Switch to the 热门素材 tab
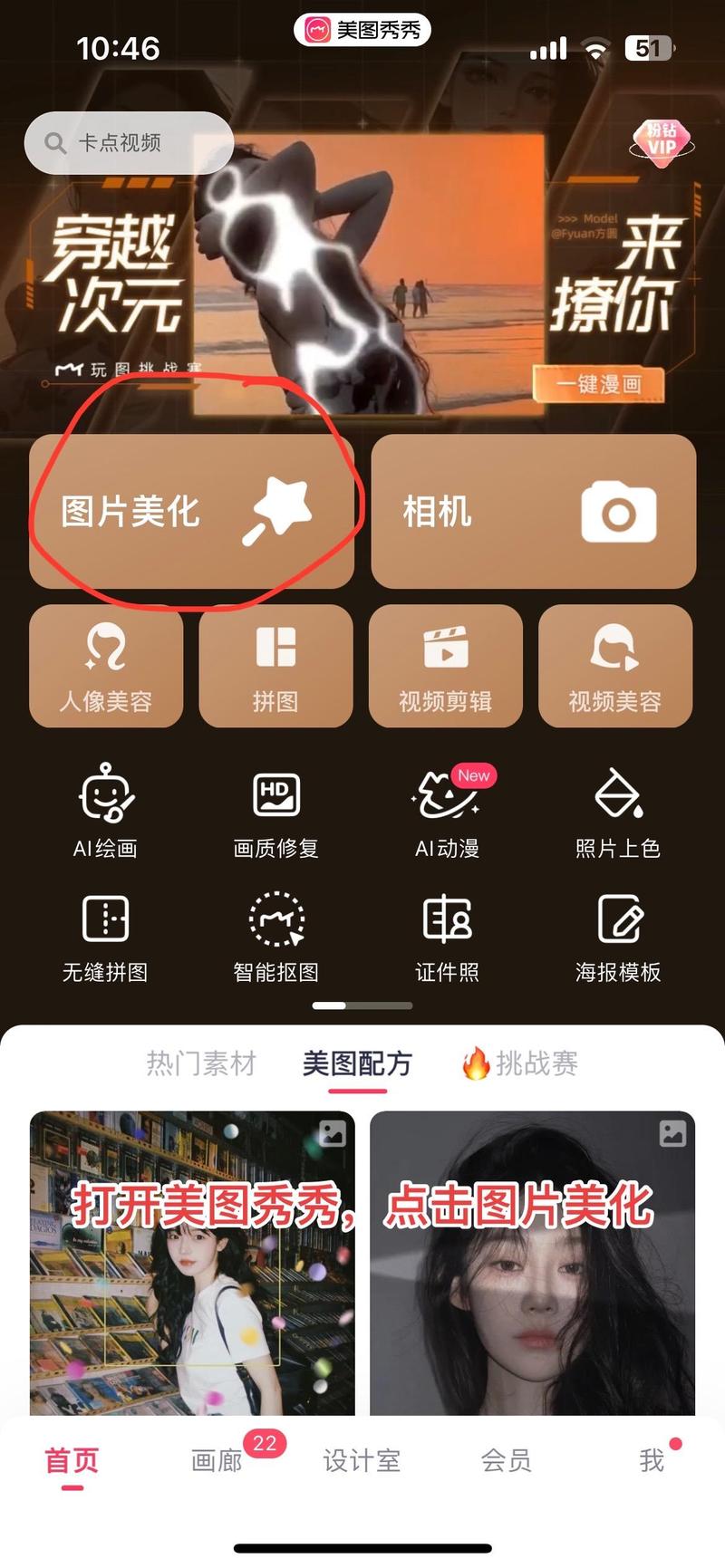 (201, 1063)
